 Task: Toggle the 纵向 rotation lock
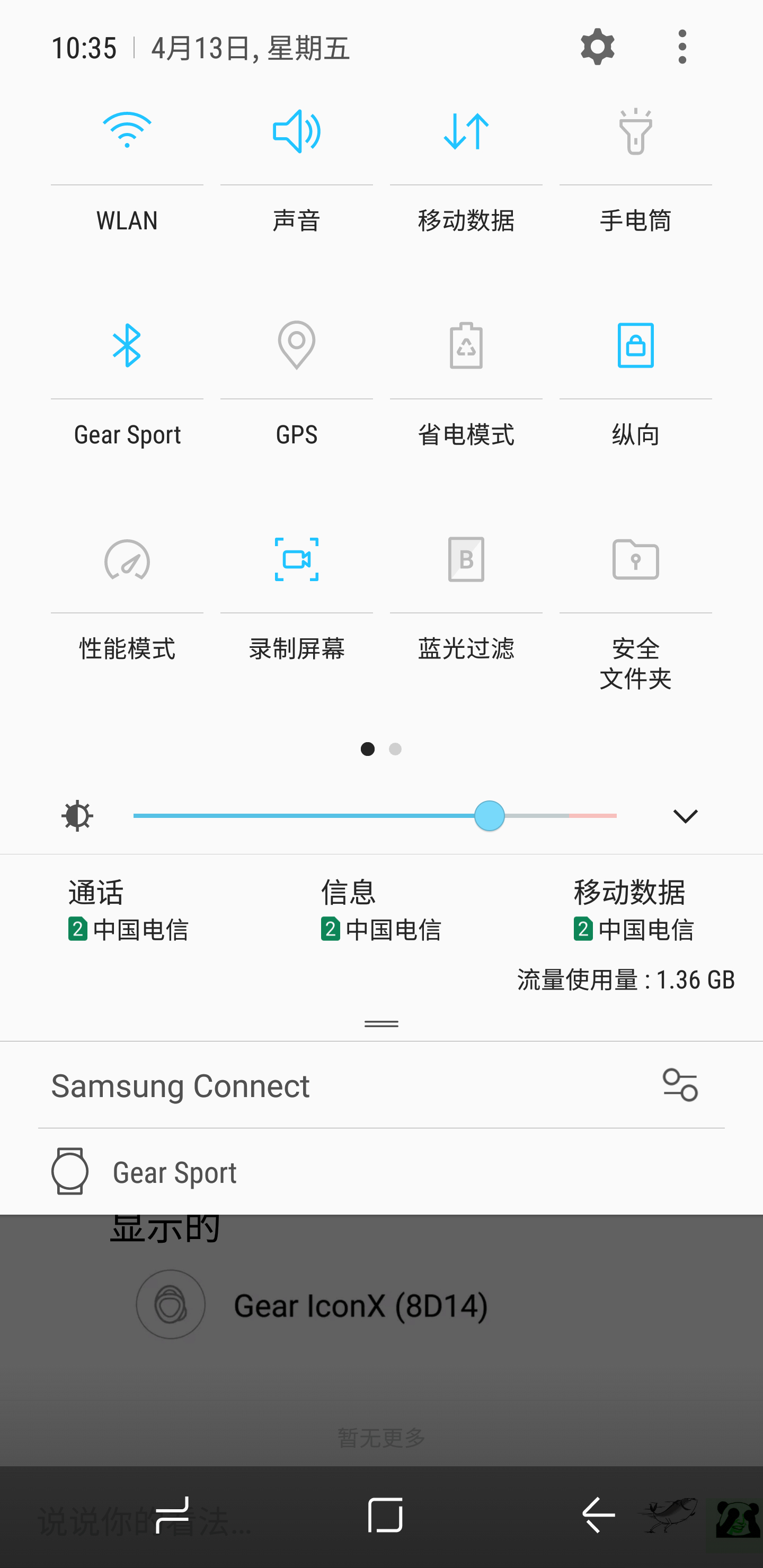pyautogui.click(x=635, y=345)
